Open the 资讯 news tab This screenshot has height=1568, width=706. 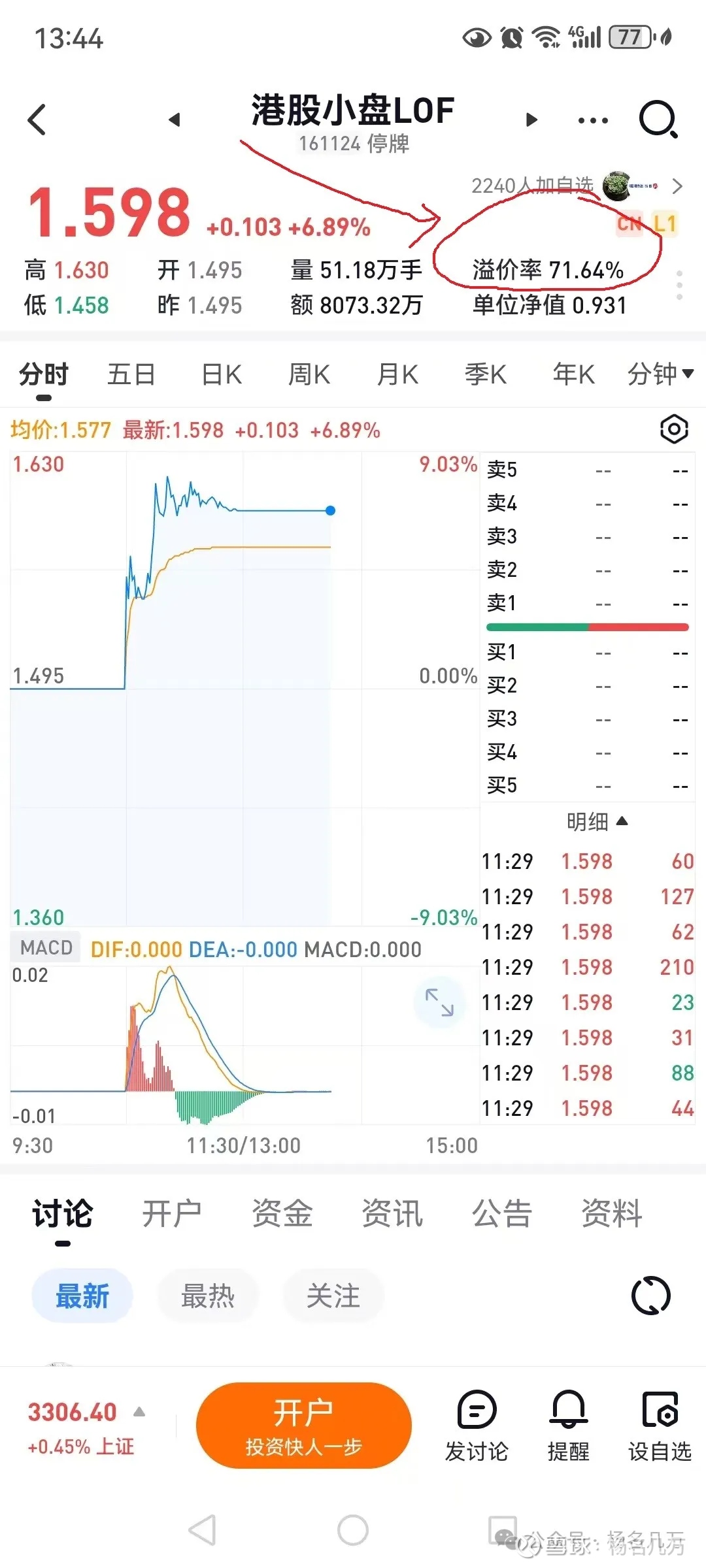[392, 1213]
